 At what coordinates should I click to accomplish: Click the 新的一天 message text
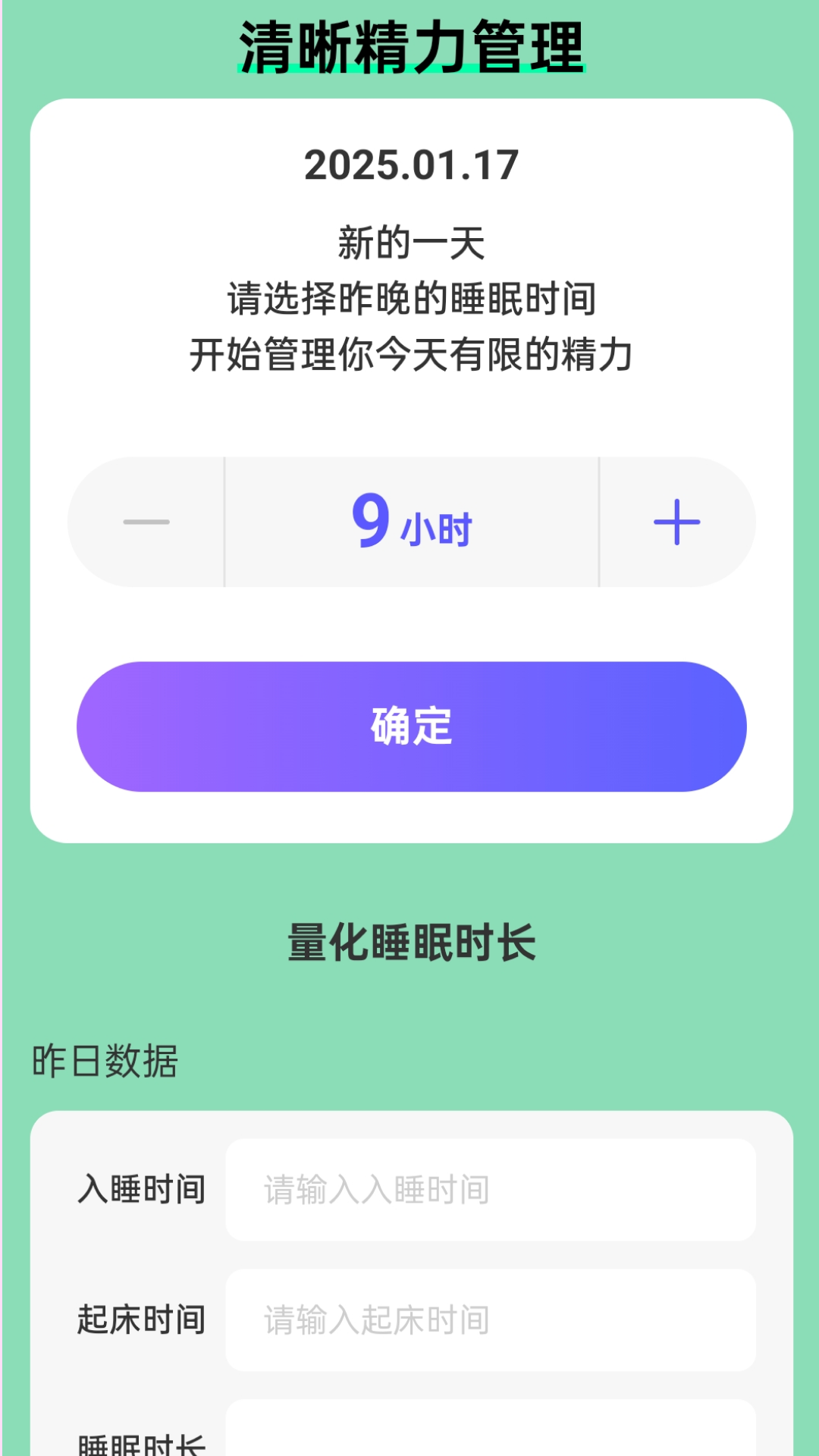(x=409, y=243)
